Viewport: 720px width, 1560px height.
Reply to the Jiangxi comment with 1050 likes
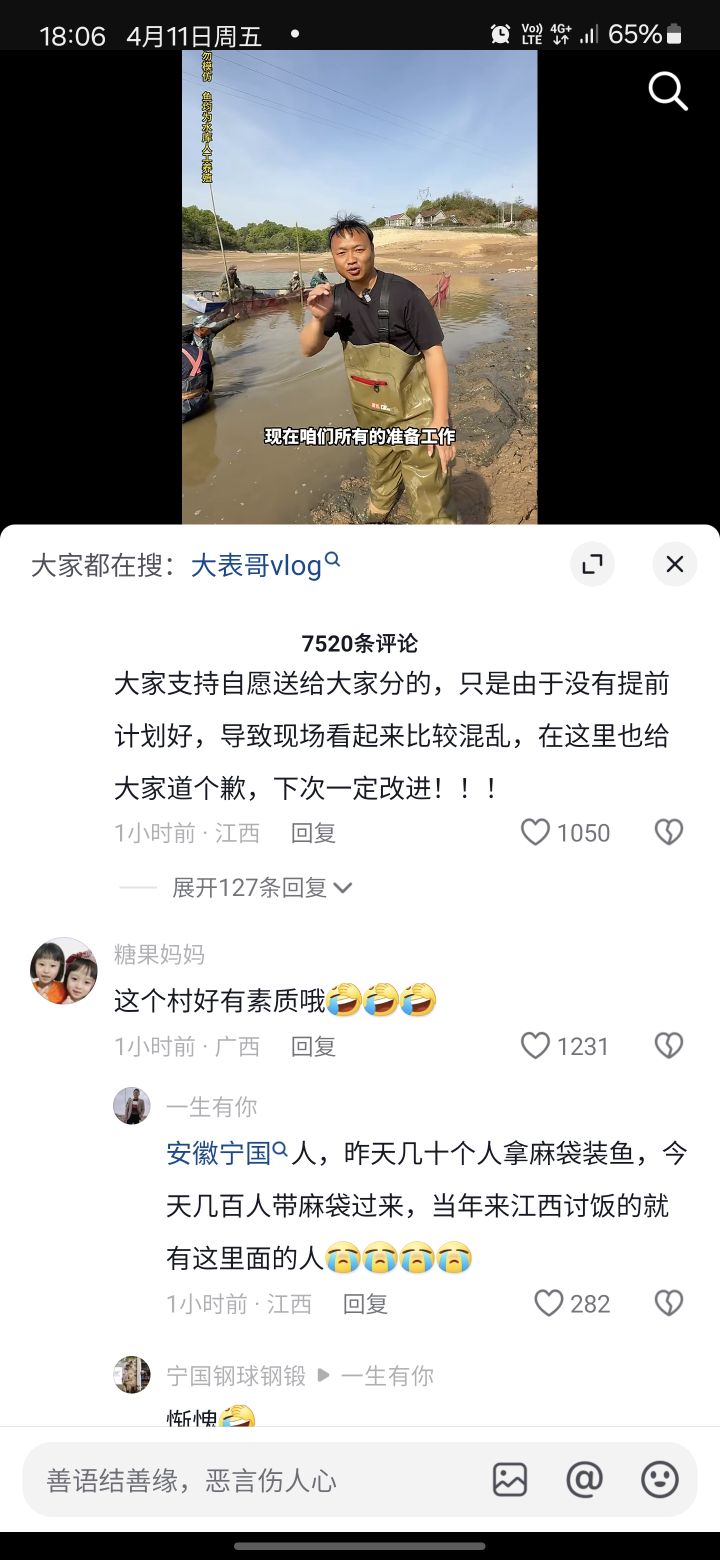(313, 833)
